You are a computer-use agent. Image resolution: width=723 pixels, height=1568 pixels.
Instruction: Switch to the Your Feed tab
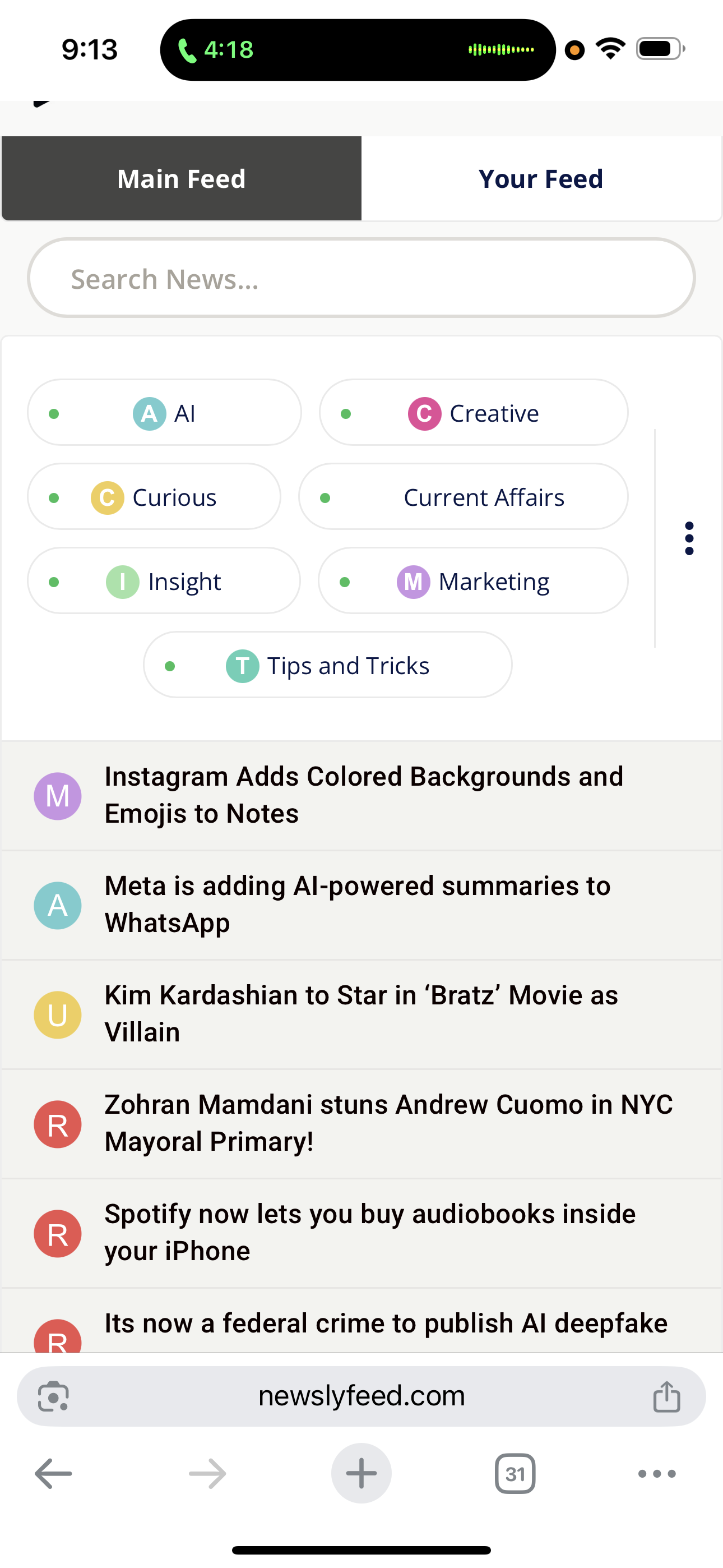click(x=540, y=178)
